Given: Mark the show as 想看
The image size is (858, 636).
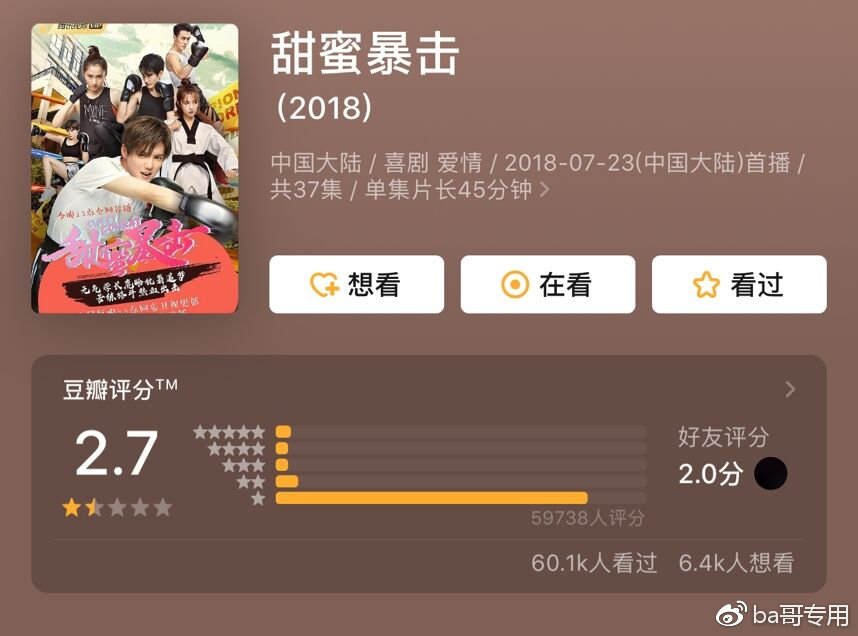Looking at the screenshot, I should [356, 285].
